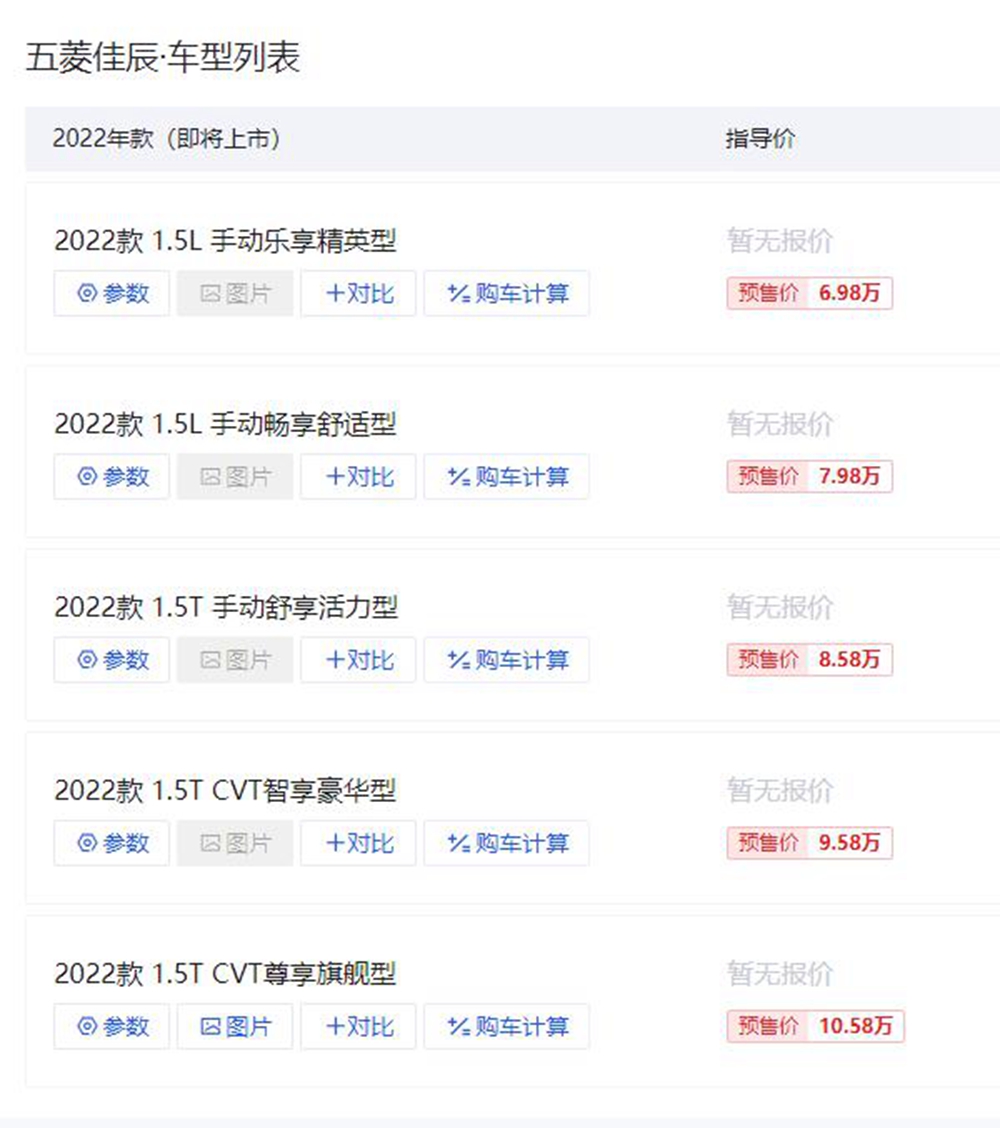Open 购车计算 calculator for 手动乐享精英型
The image size is (1000, 1128).
(506, 293)
